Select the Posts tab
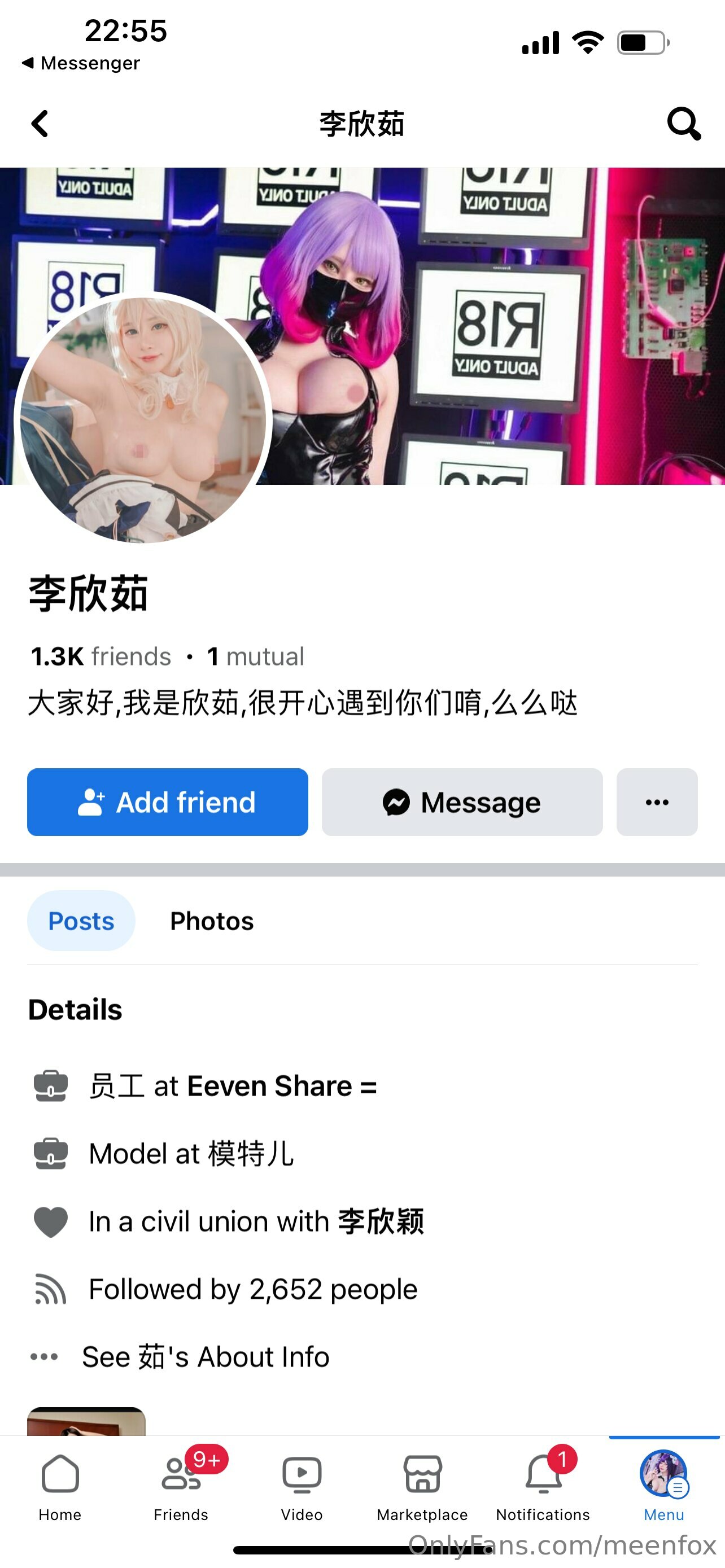The height and width of the screenshot is (1568, 725). [x=81, y=921]
